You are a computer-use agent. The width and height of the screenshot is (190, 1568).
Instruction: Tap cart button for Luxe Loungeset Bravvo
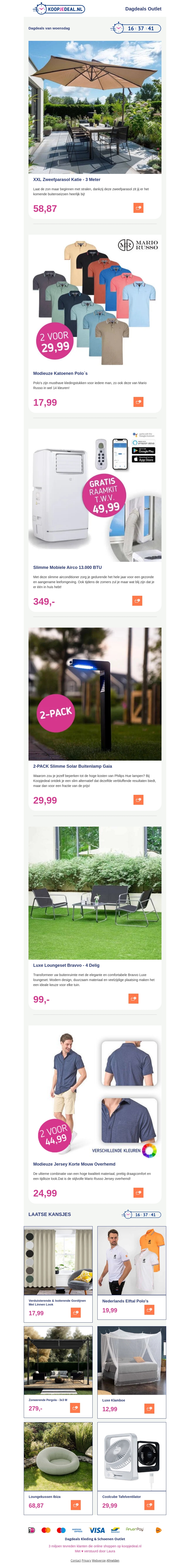(133, 998)
